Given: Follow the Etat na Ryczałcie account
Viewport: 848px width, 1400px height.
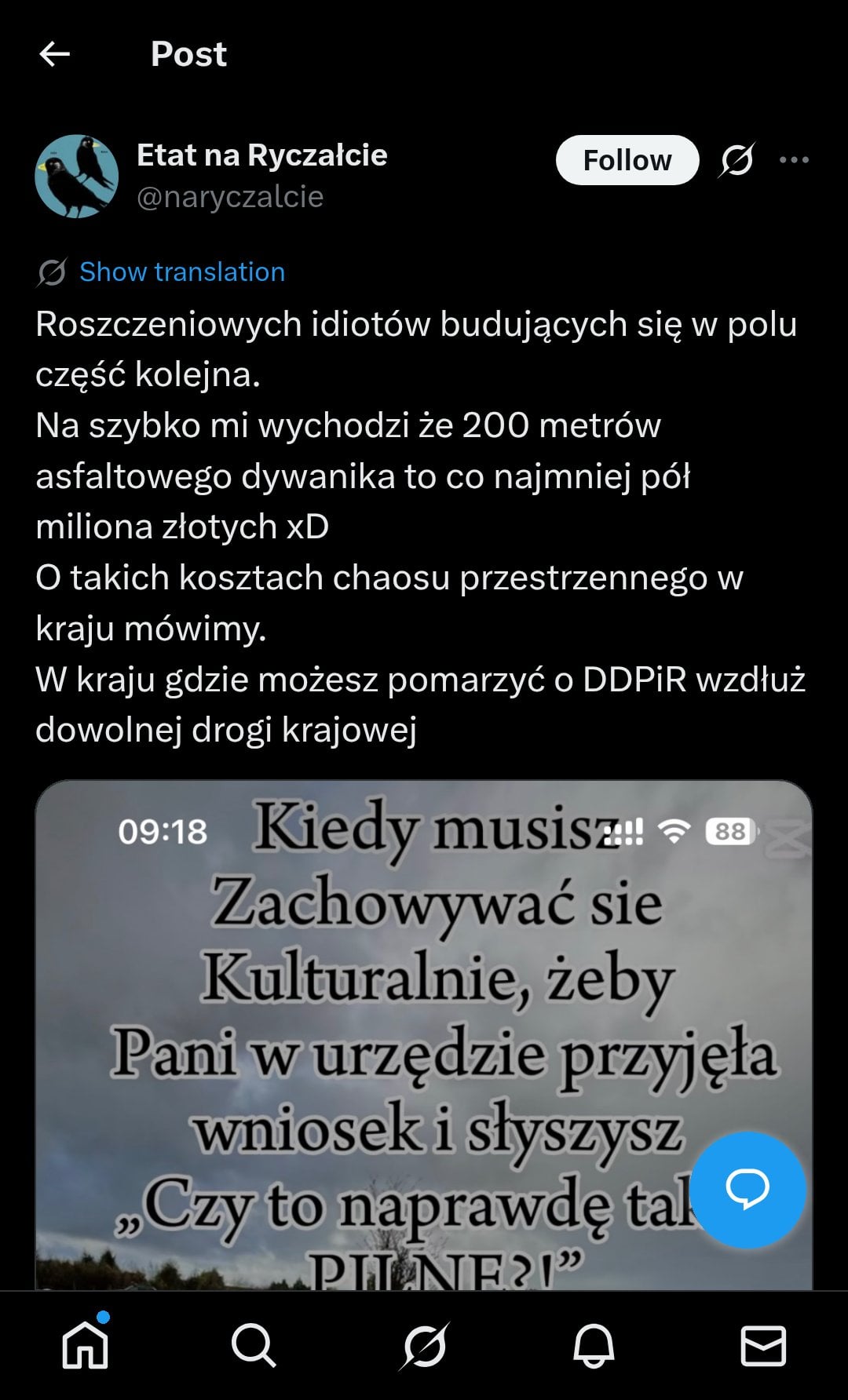Looking at the screenshot, I should click(x=627, y=160).
